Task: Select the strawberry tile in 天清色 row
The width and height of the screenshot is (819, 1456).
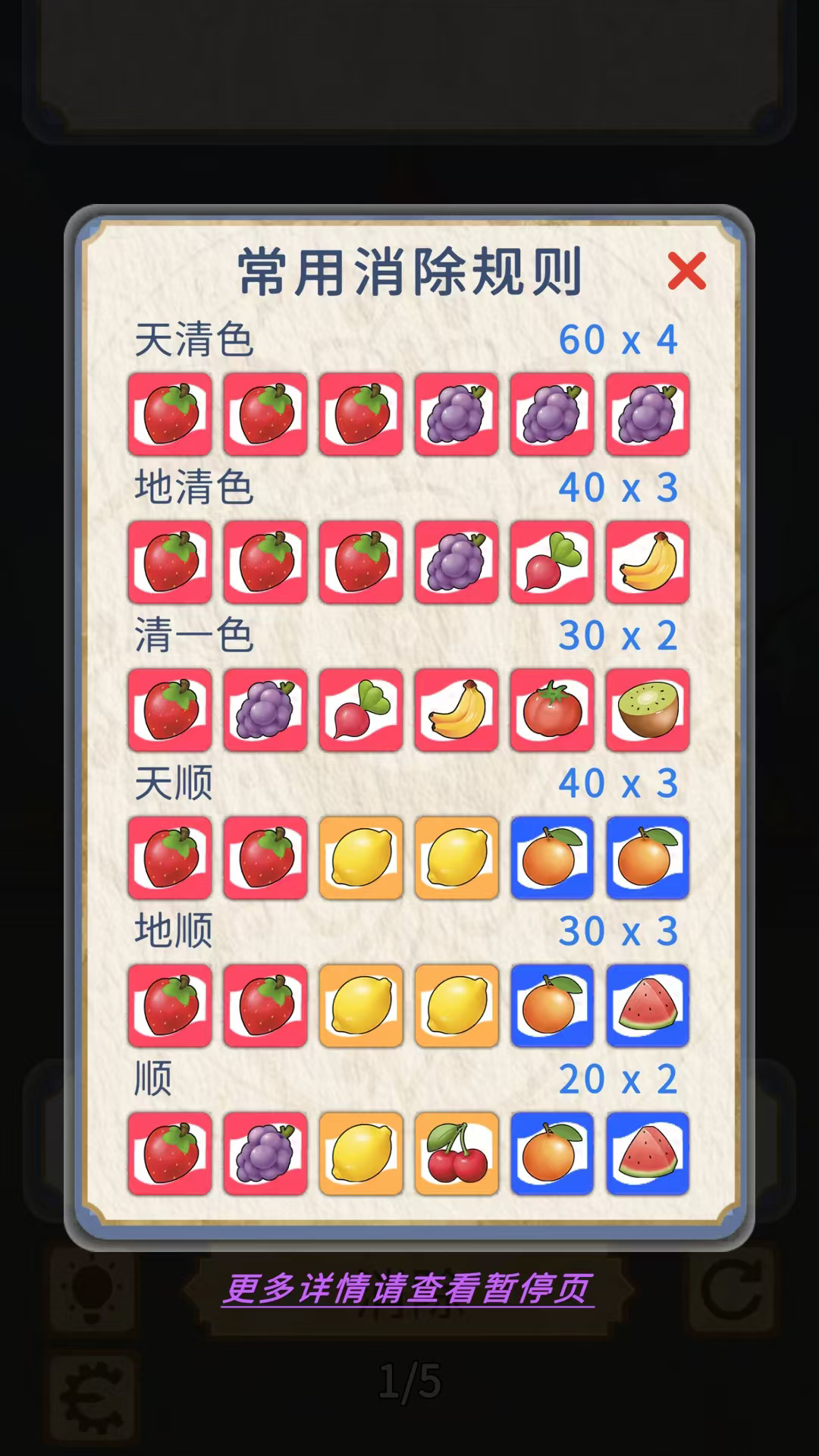Action: (169, 413)
